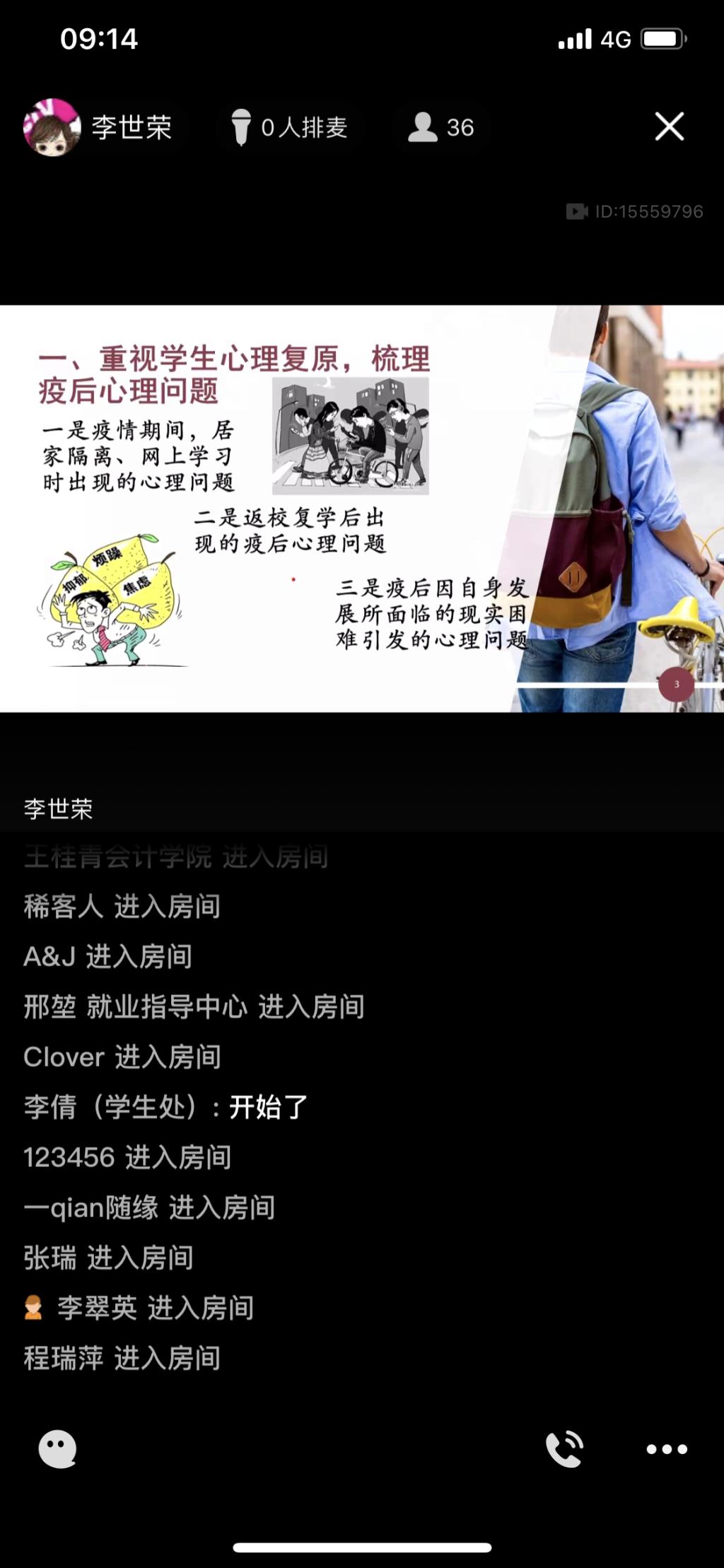Open the 0人排麦 mic queue
This screenshot has height=1568, width=724.
click(290, 127)
